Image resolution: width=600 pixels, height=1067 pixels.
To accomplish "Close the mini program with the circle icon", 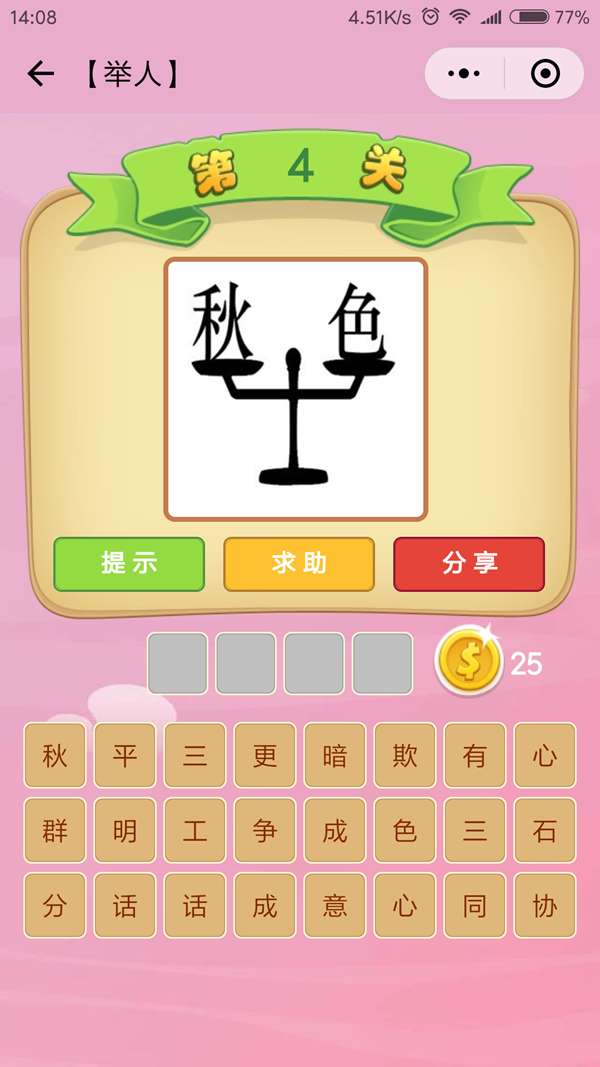I will [545, 74].
